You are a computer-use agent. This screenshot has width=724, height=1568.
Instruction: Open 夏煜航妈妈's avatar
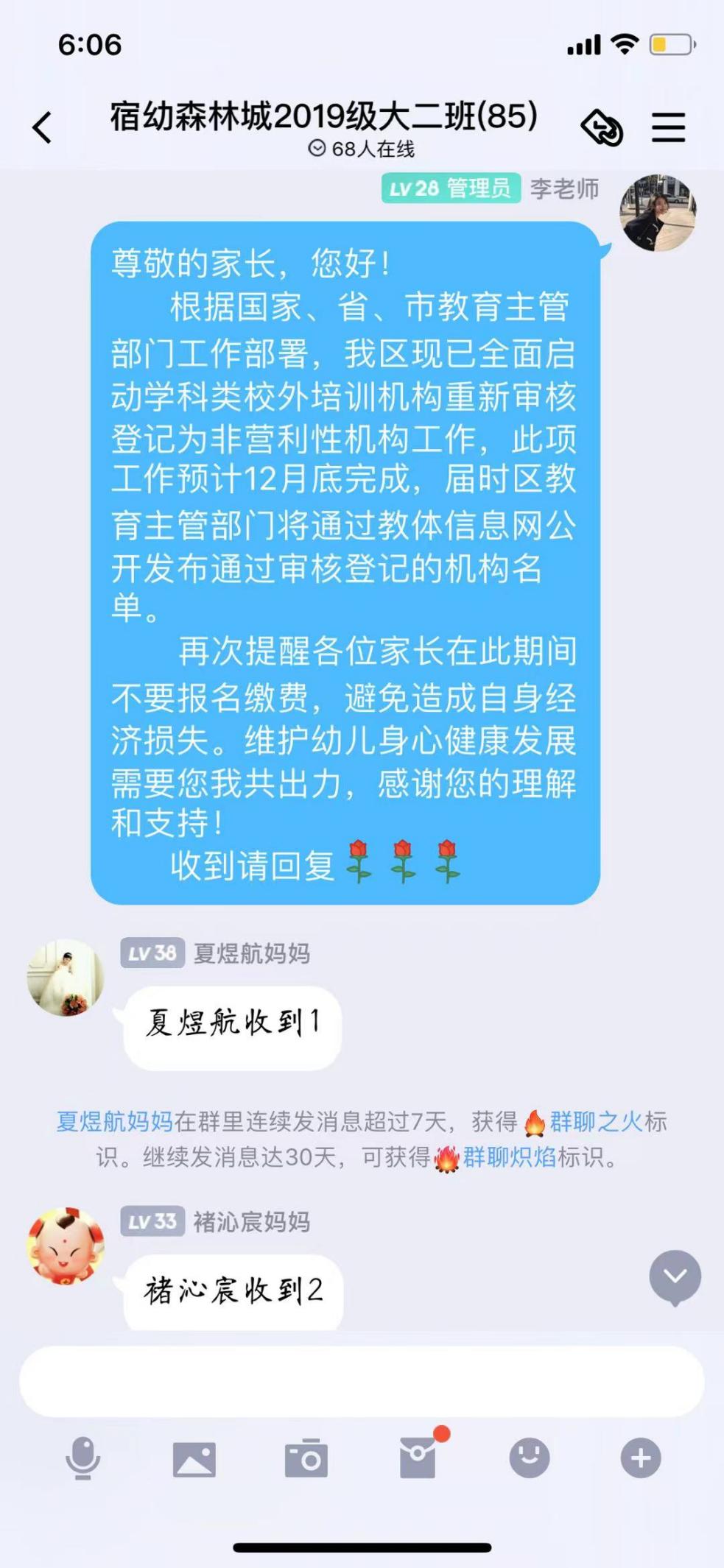[x=66, y=977]
